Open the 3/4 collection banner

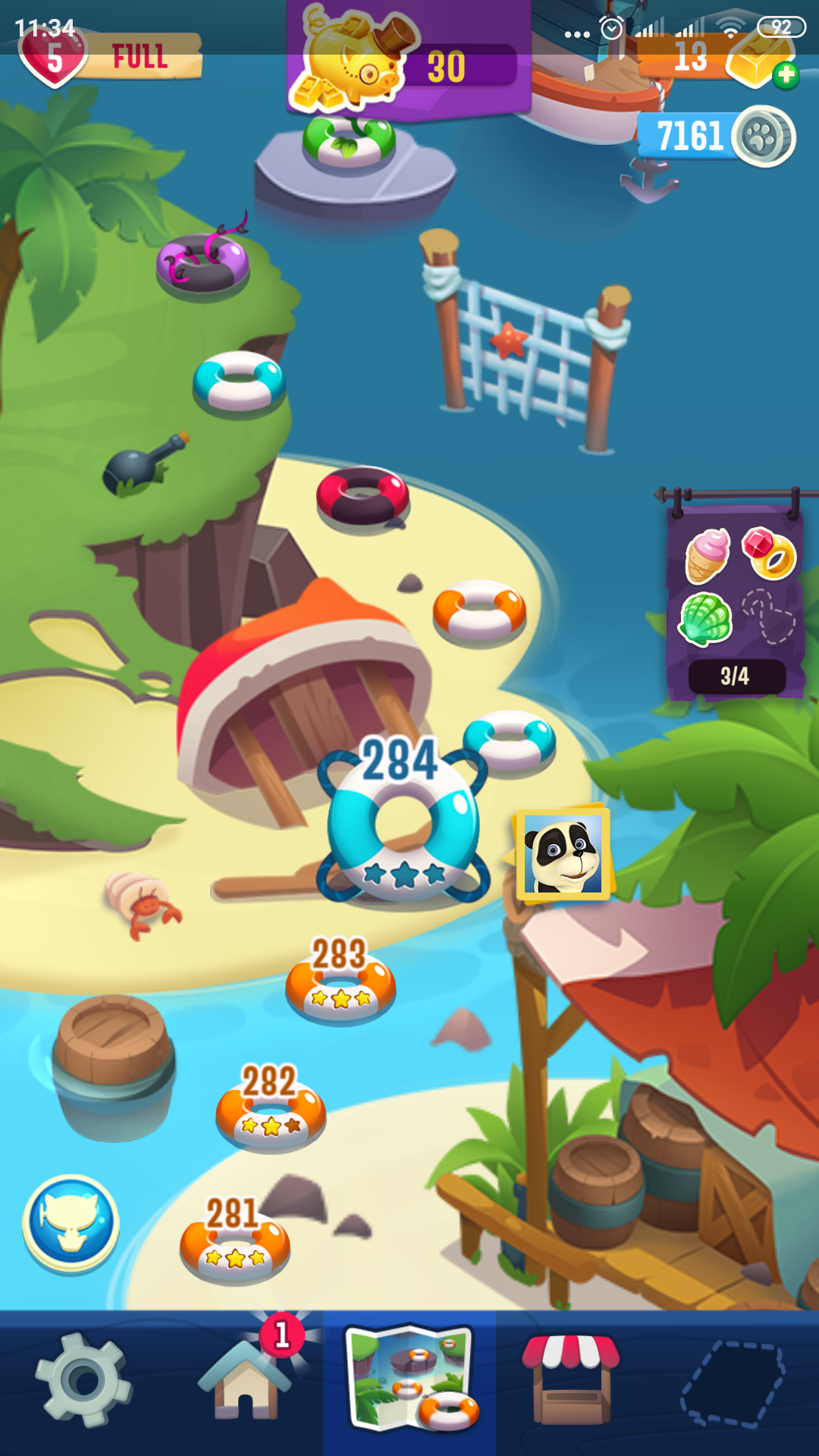coord(733,599)
